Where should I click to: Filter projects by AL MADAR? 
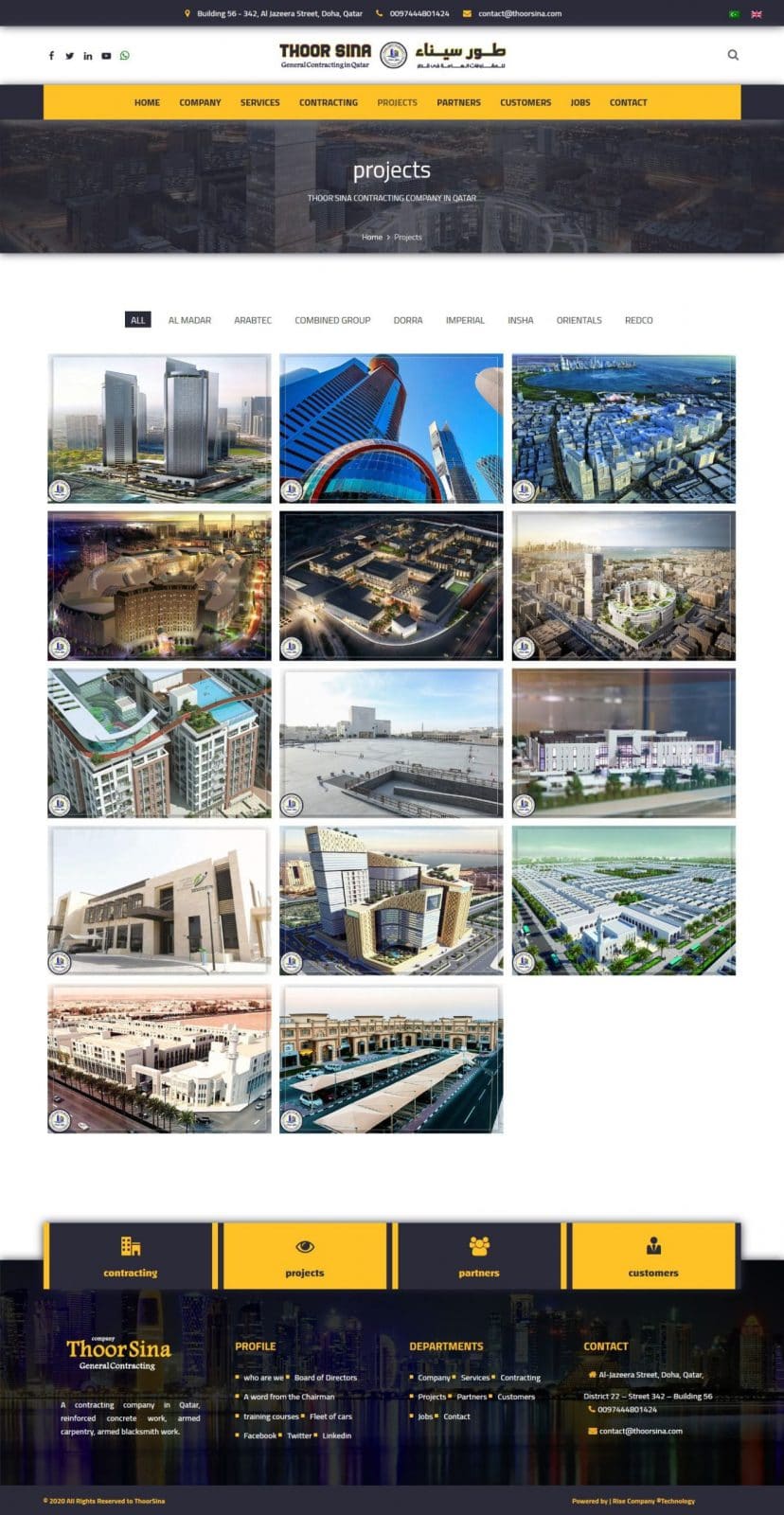189,320
